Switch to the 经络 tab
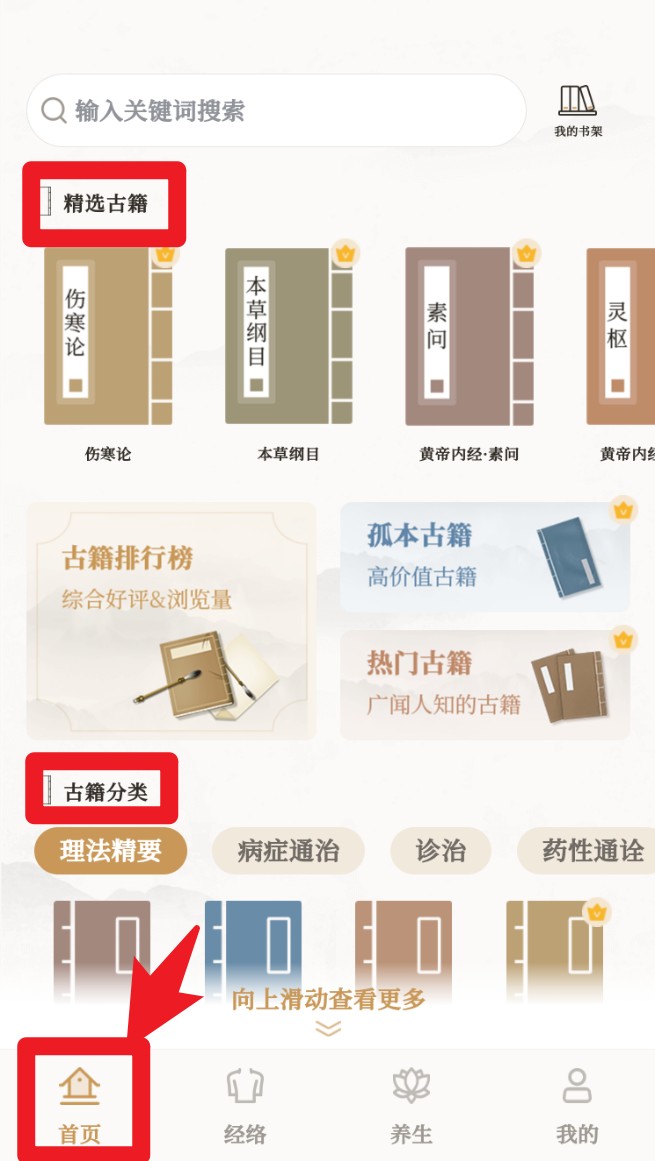The image size is (655, 1161). (x=245, y=1105)
